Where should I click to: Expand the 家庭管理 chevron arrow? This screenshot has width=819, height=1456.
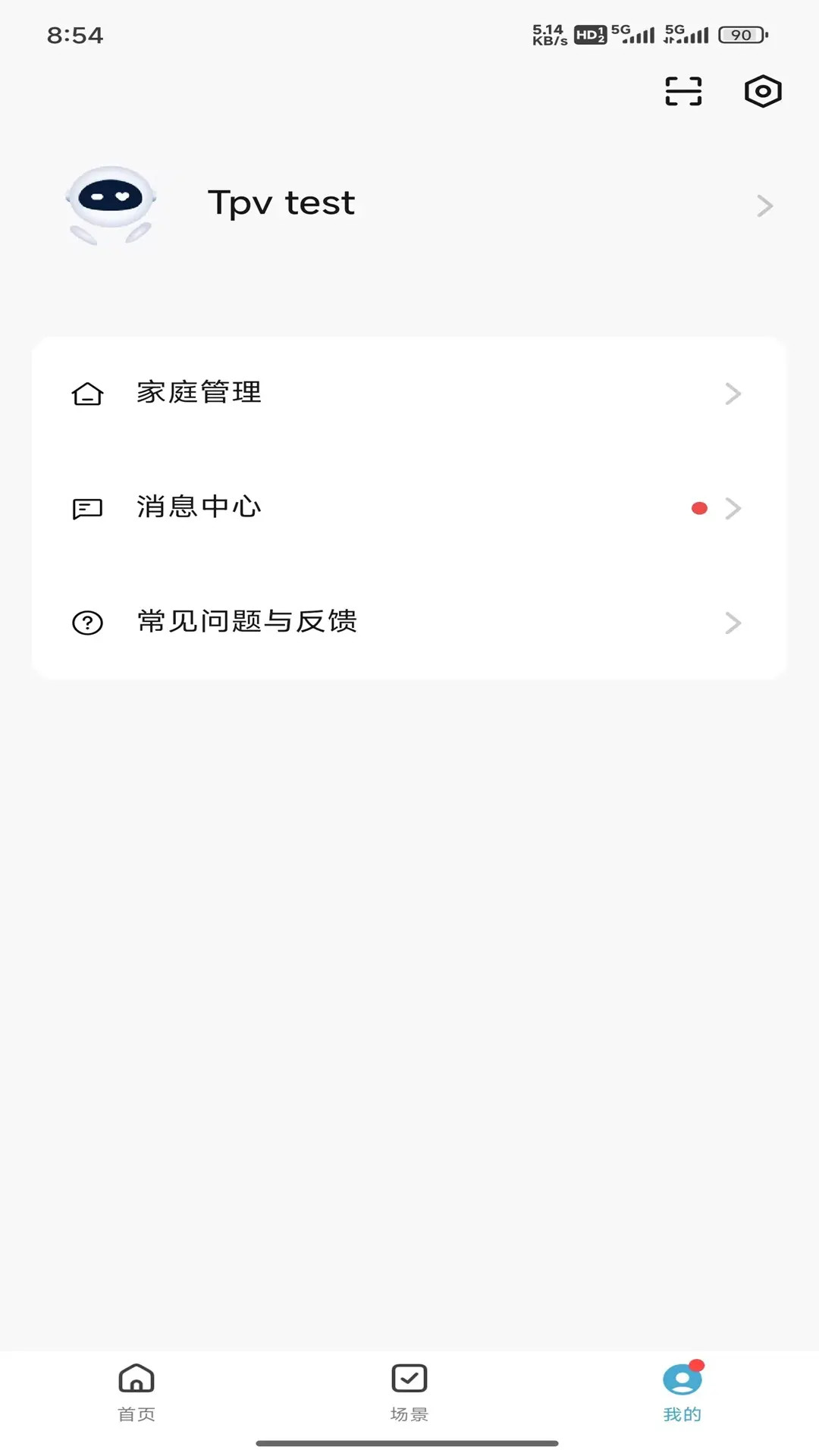pyautogui.click(x=732, y=394)
